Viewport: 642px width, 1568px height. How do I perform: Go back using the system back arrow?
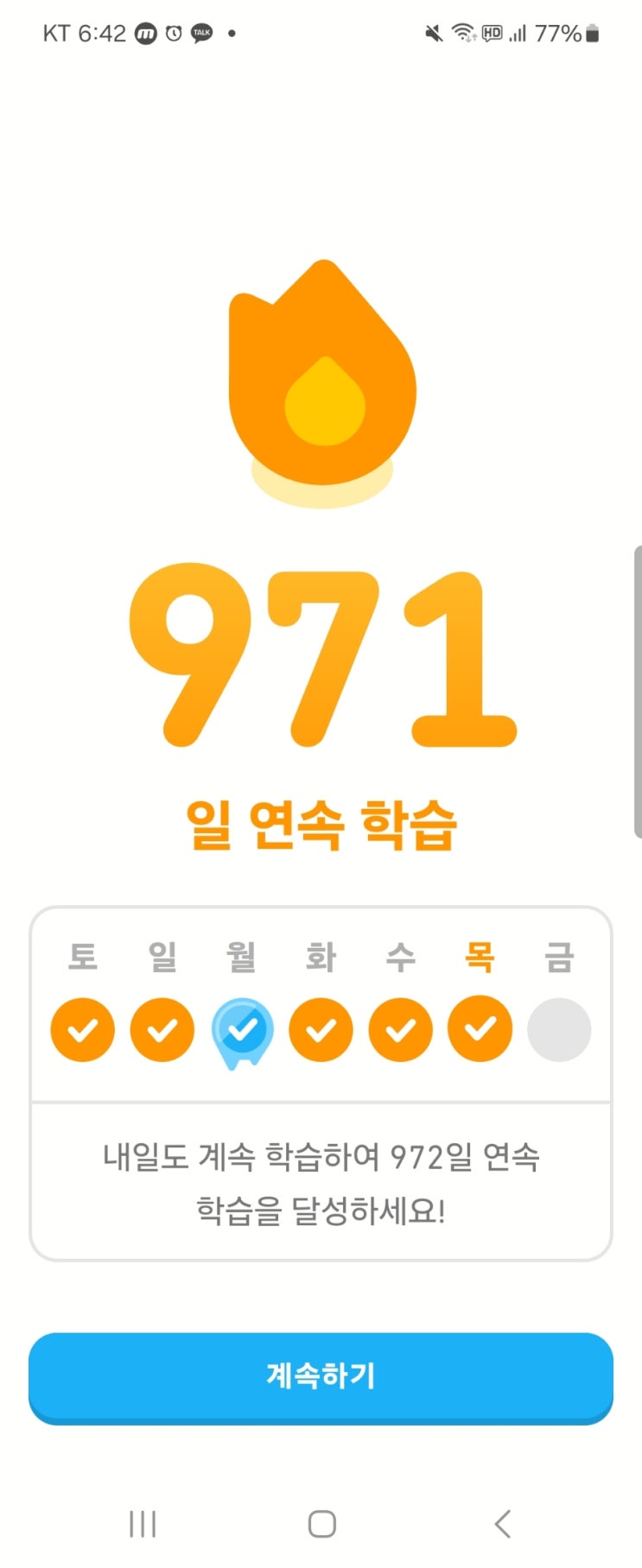tap(503, 1524)
